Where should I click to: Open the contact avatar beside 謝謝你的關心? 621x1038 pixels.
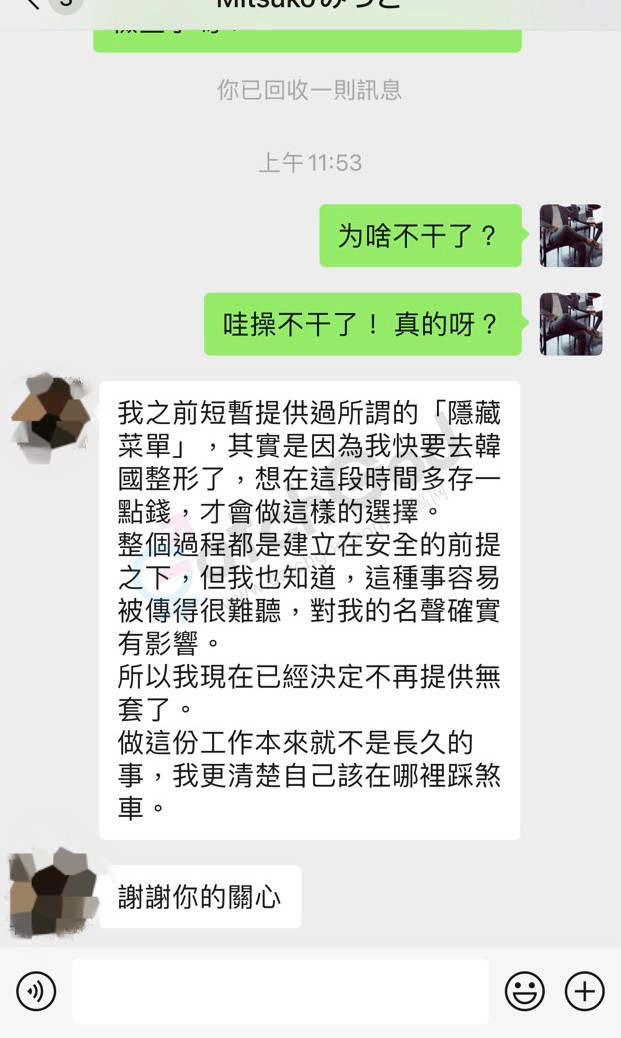click(x=48, y=892)
